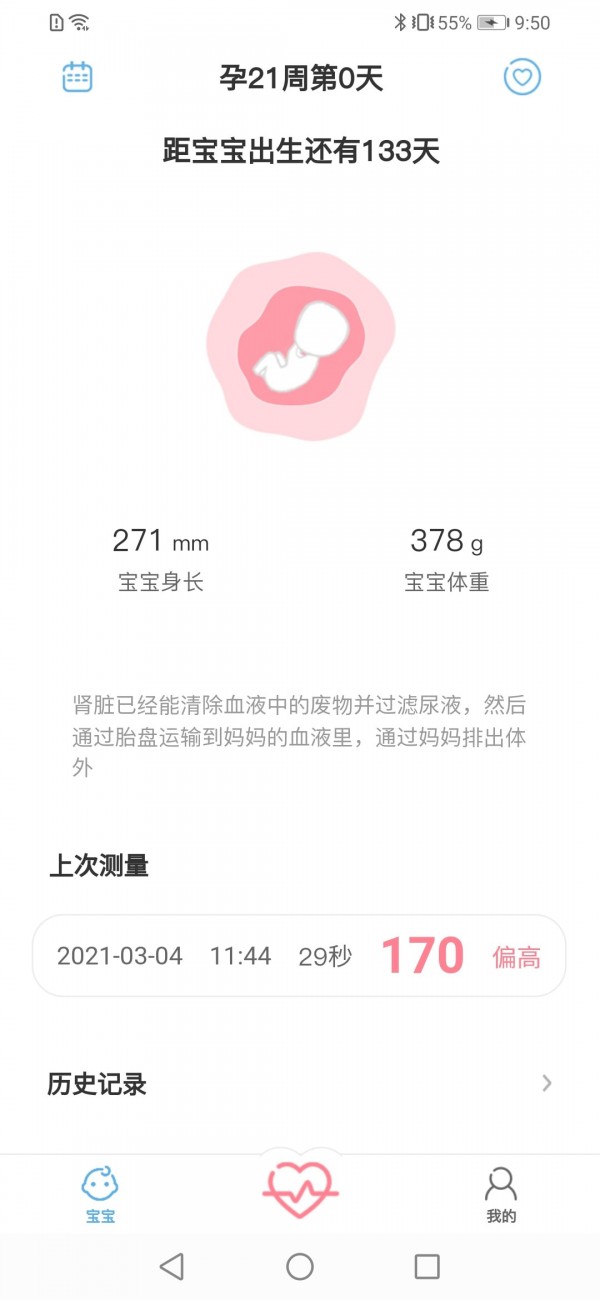Tap the heart icon in top bar
This screenshot has width=600, height=1300.
522,77
